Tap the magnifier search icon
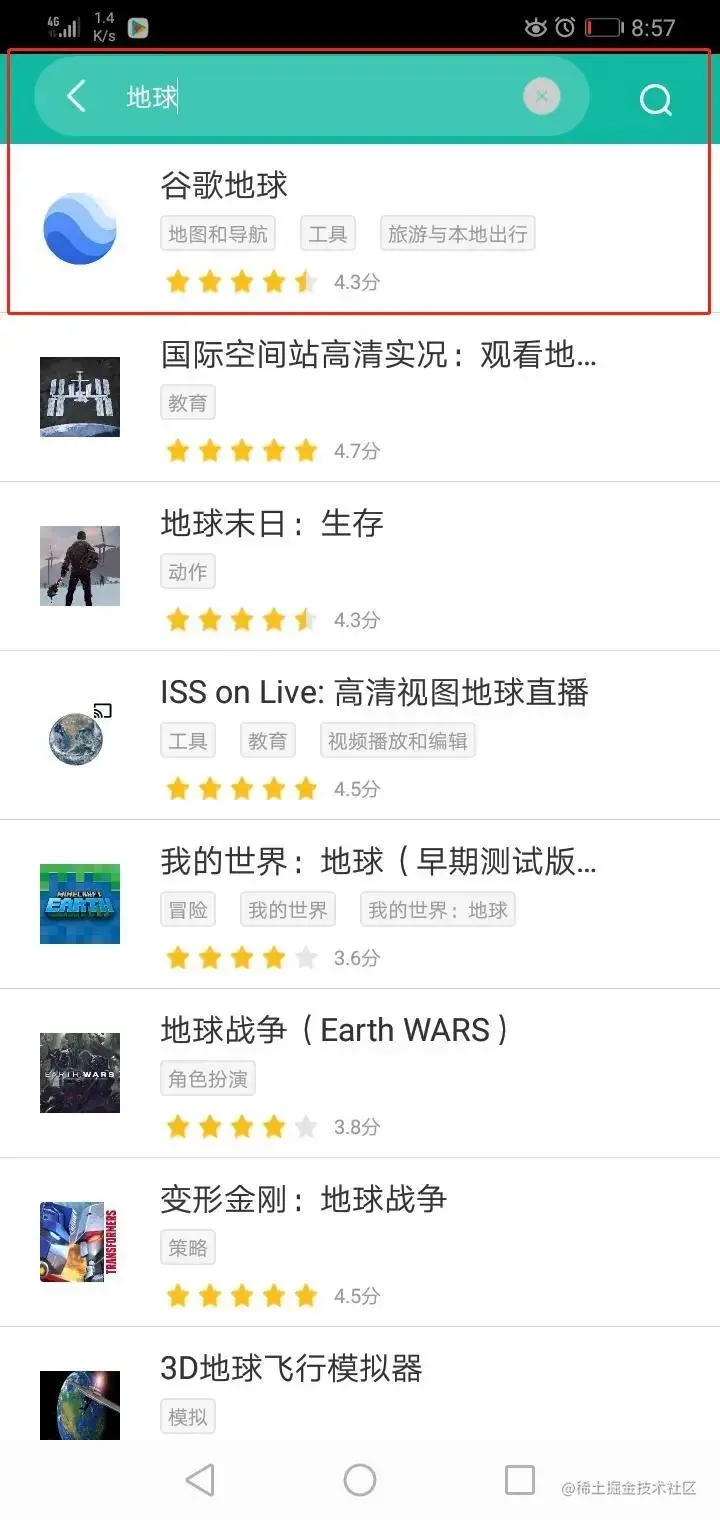Screen dimensions: 720x1520 (655, 99)
